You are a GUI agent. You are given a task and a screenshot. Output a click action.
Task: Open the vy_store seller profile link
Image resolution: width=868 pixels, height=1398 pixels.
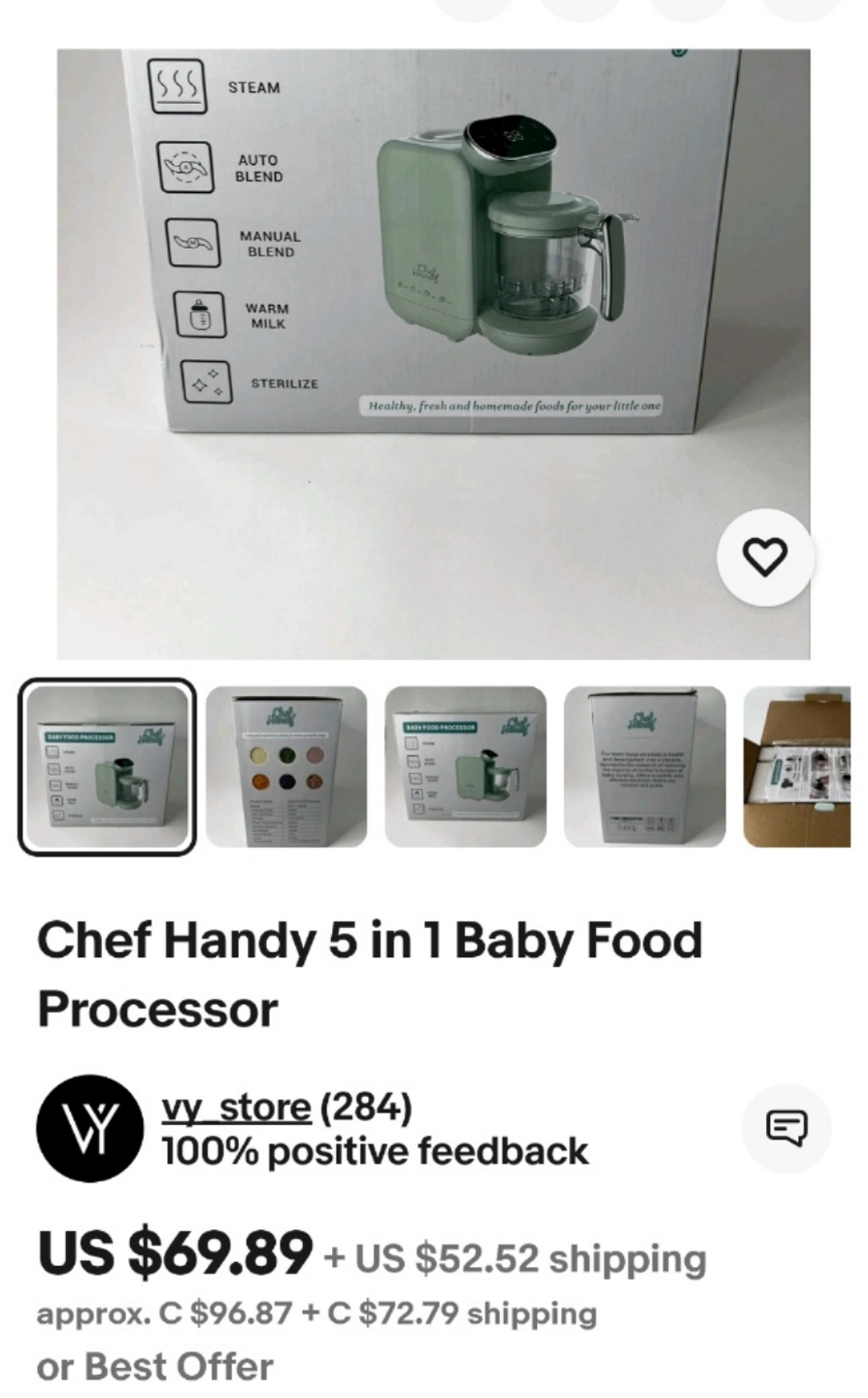(x=237, y=1106)
